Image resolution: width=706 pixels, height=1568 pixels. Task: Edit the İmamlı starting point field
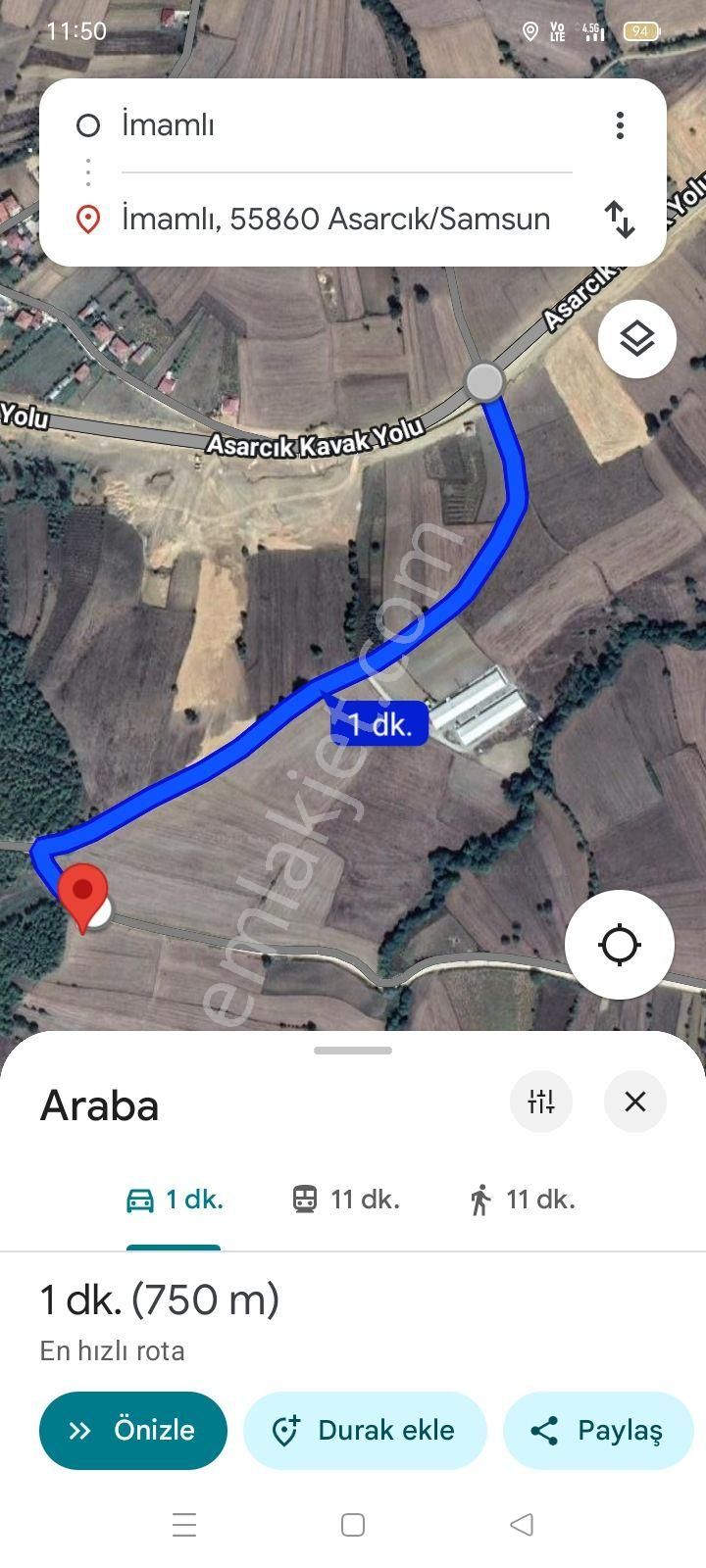(x=294, y=125)
